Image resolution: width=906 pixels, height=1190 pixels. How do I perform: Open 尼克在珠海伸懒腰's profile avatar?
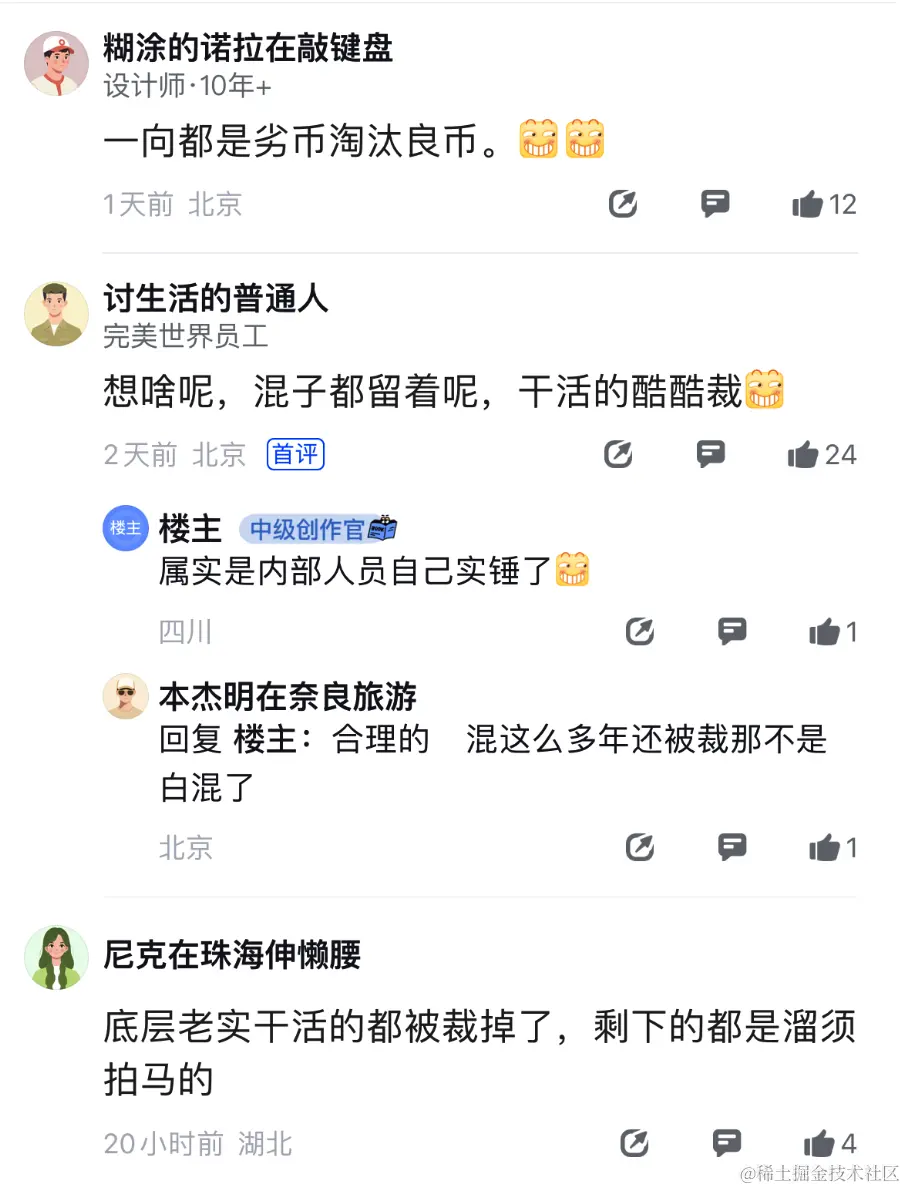tap(56, 957)
